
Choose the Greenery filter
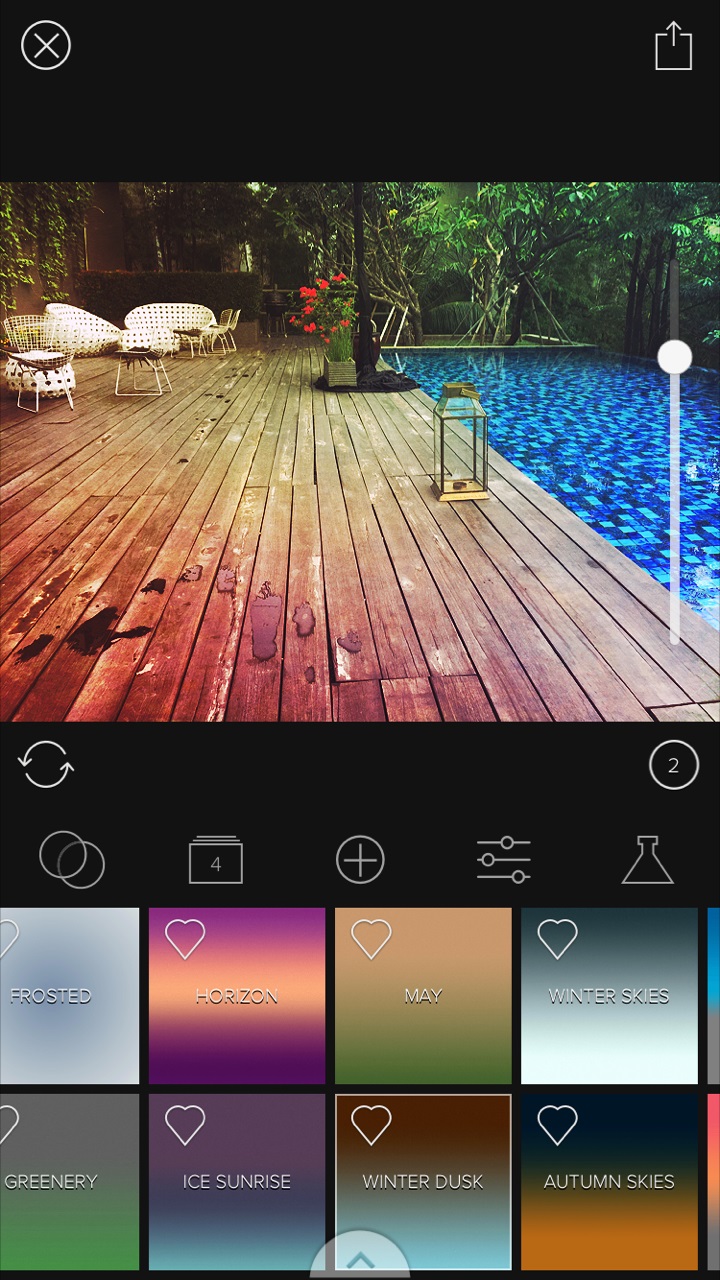pyautogui.click(x=69, y=1182)
